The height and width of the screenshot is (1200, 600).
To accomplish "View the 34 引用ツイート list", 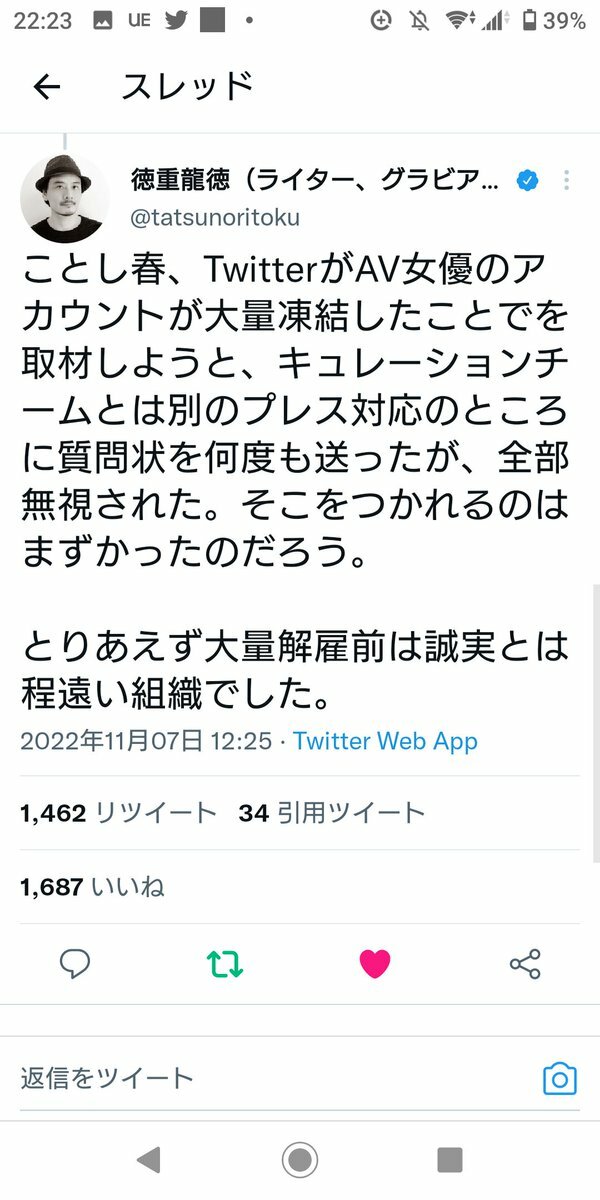I will (332, 813).
